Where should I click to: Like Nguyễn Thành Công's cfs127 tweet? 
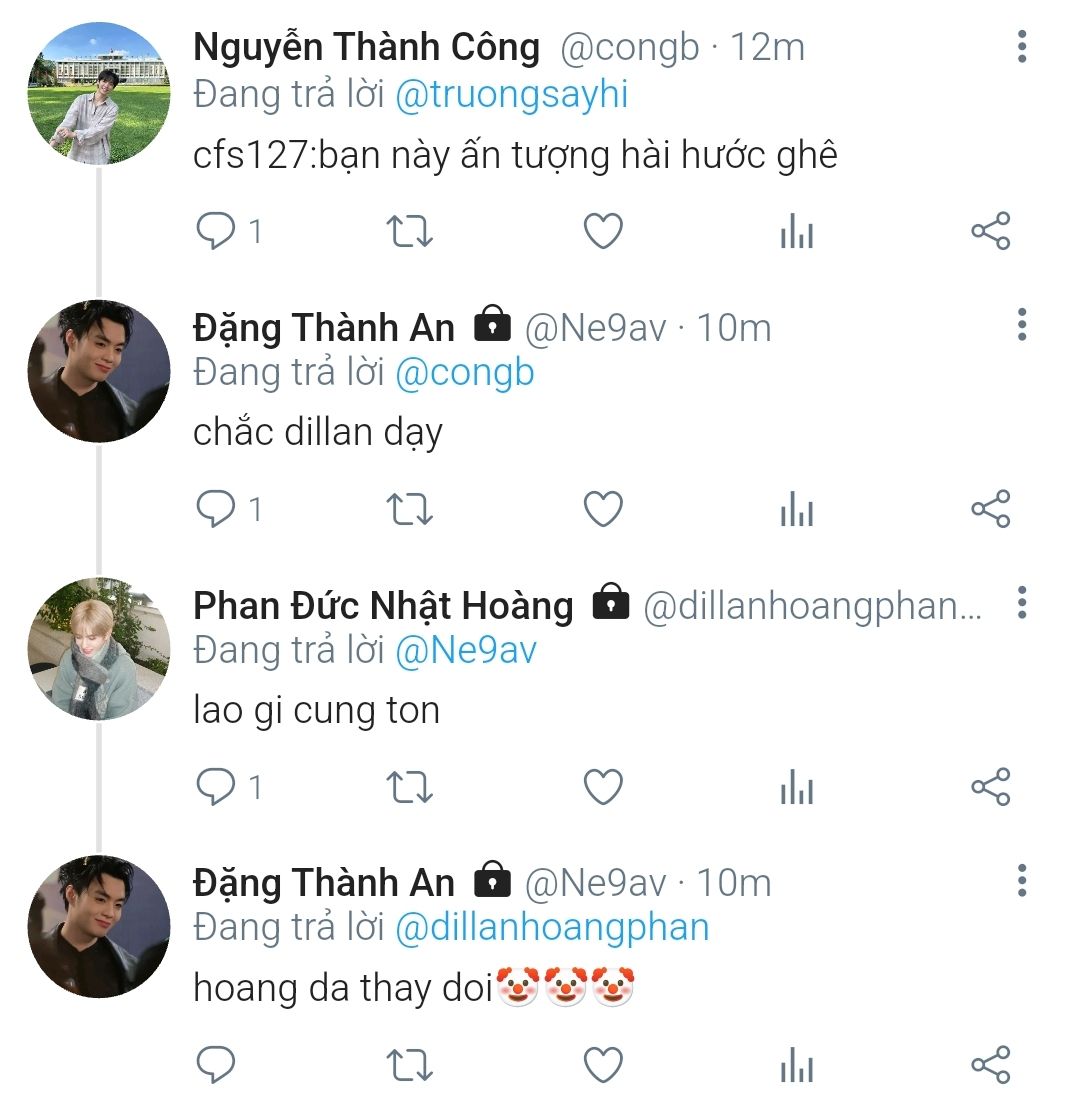click(x=603, y=232)
